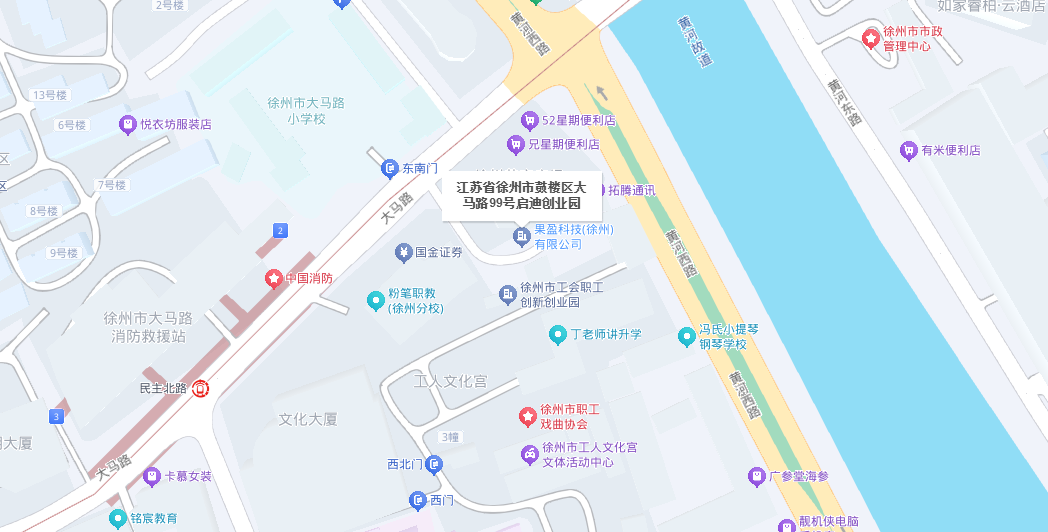Screen dimensions: 1048x532
Task: Tap the 卡慕女装 shop marker
Action: [x=152, y=477]
